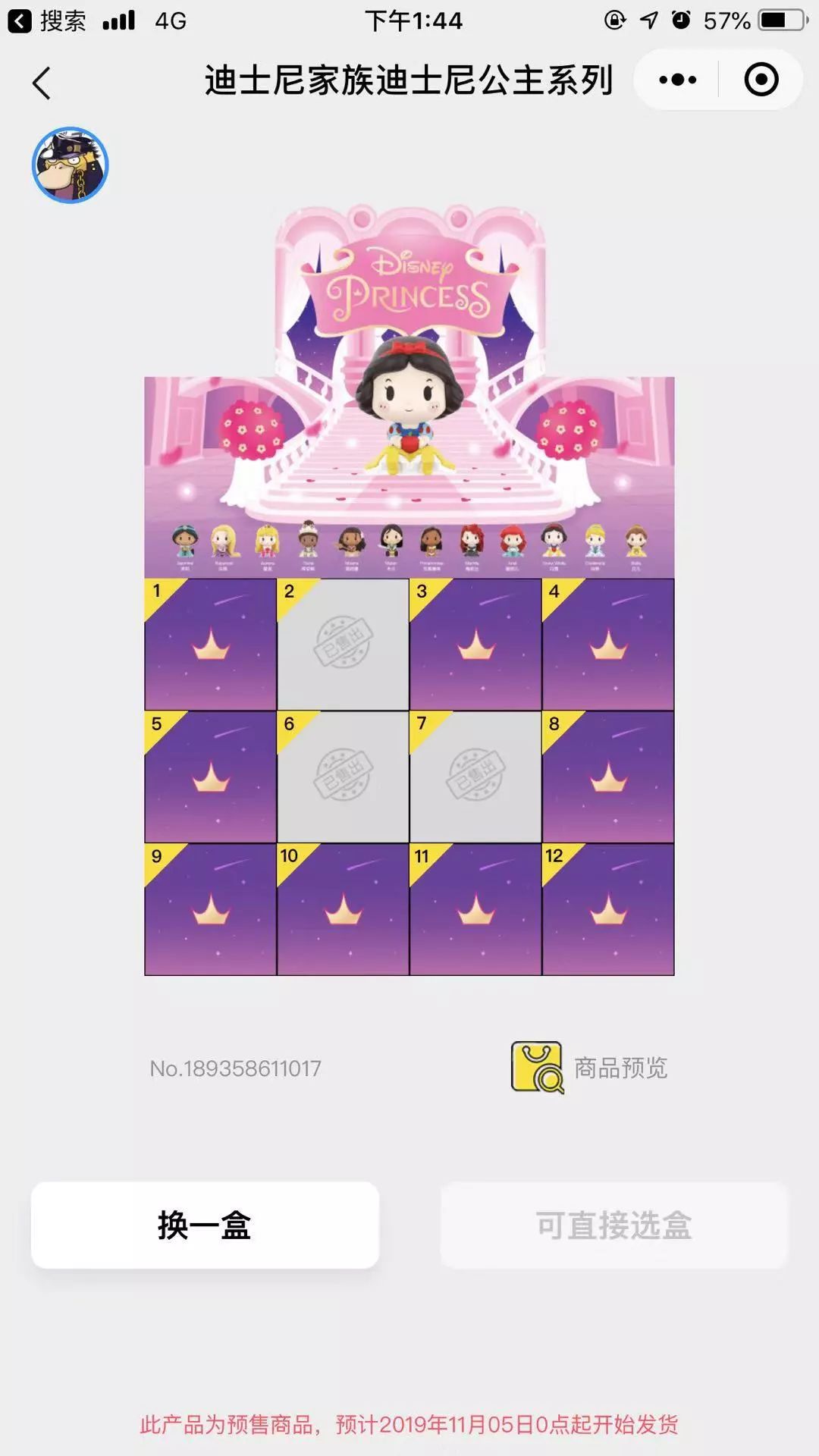Close the mini program via the circle icon
Screen dimensions: 819x1456
click(x=761, y=80)
